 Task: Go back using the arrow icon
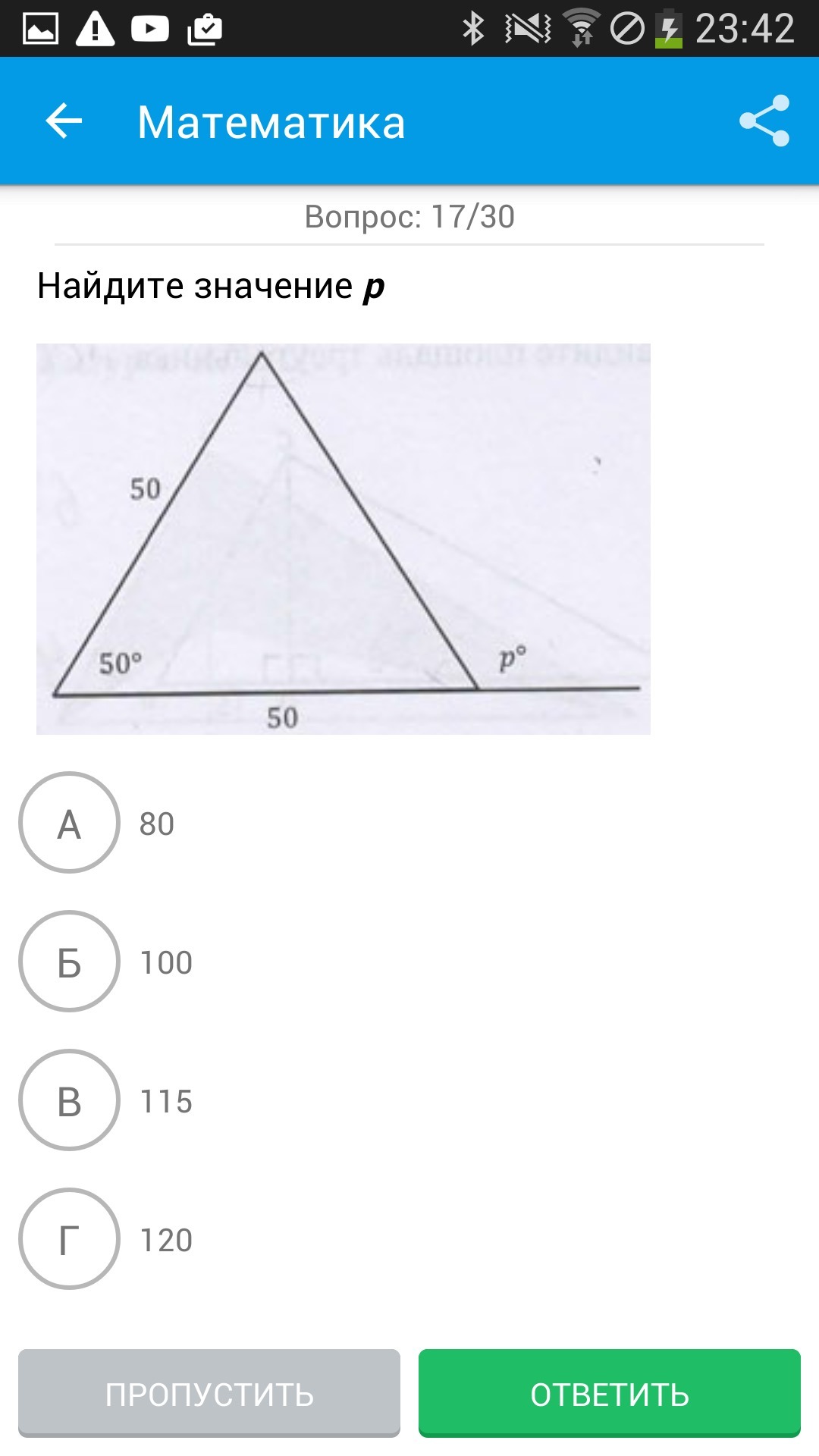[64, 121]
